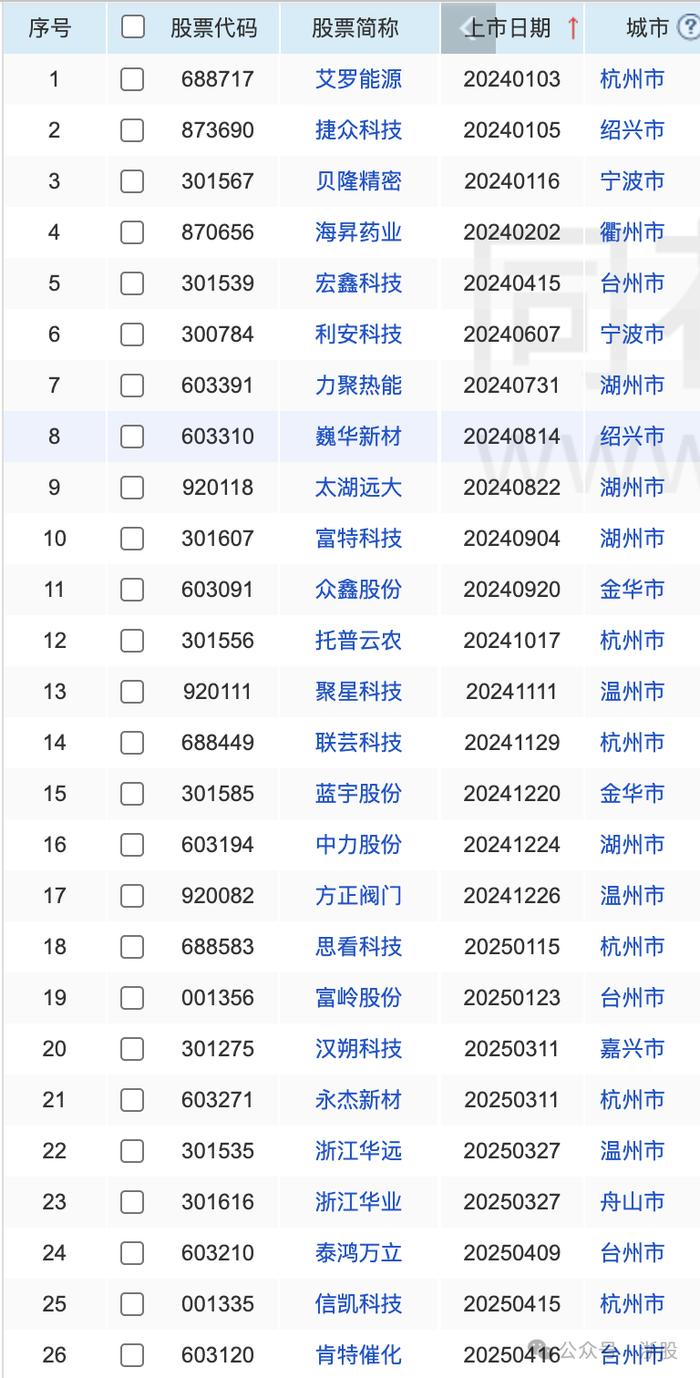Screen dimensions: 700x1378
Task: Sort by the 股票代码 column header
Action: pos(213,28)
